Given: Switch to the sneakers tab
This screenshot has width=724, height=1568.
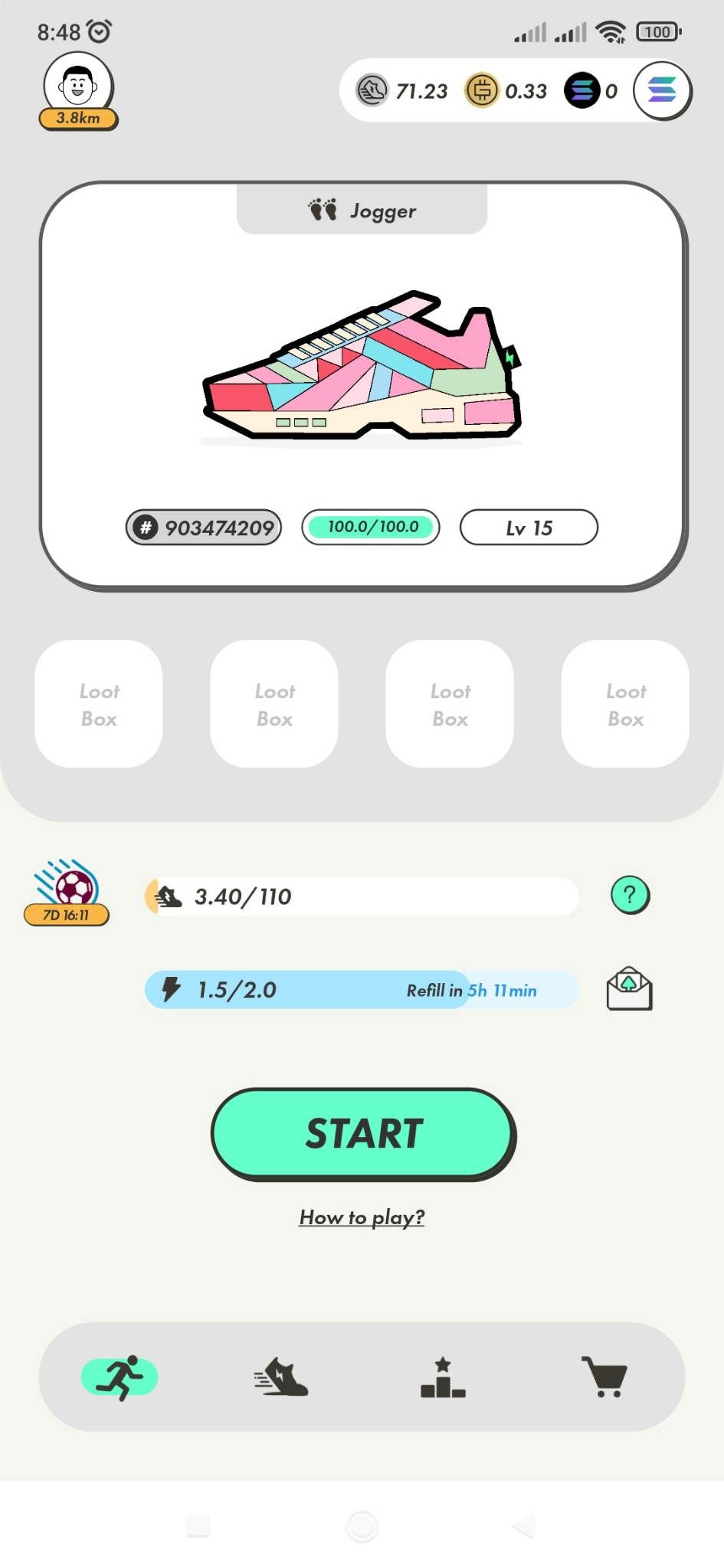Looking at the screenshot, I should point(281,1377).
